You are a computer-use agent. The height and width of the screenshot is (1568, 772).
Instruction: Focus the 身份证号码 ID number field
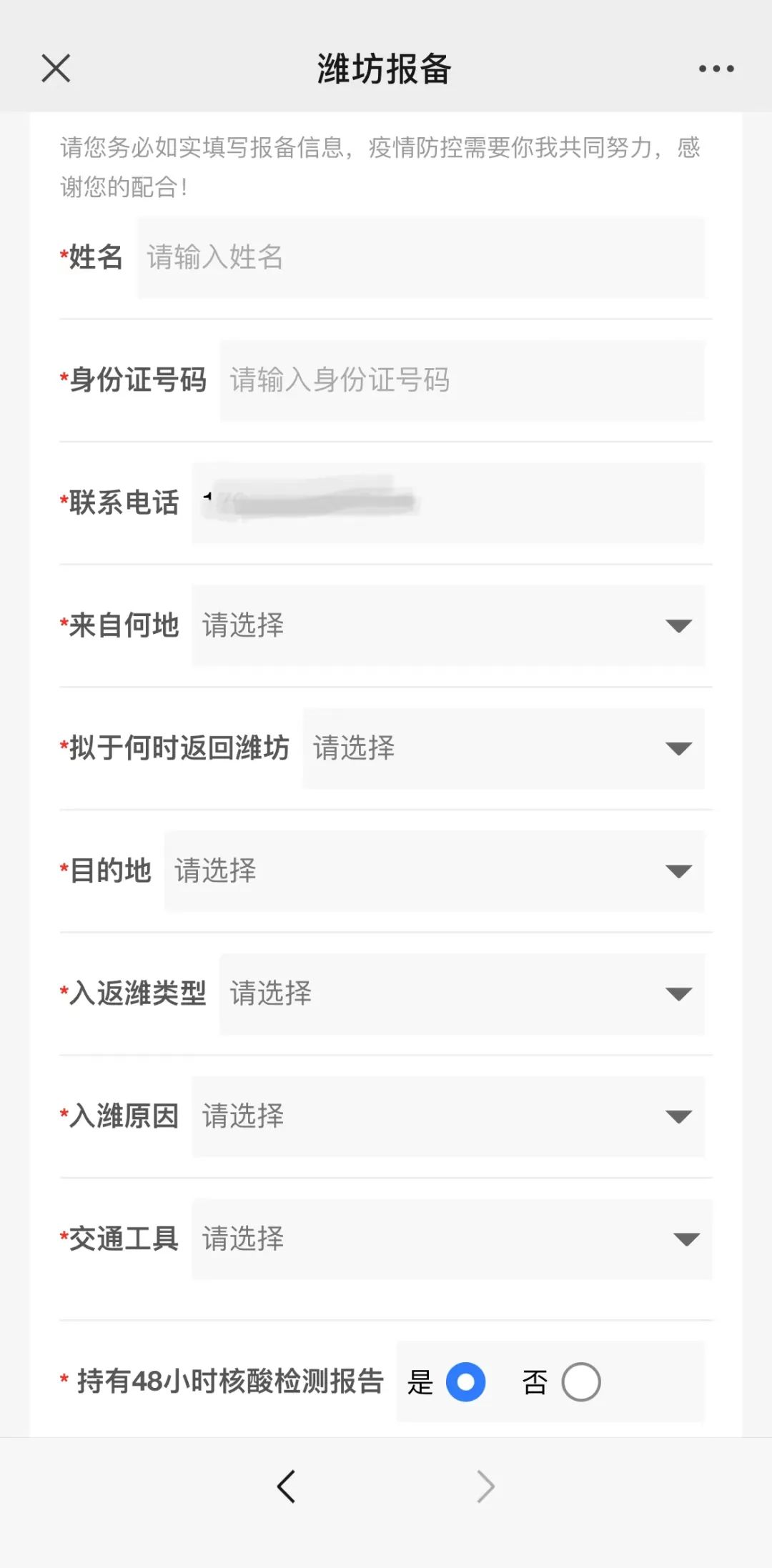tap(462, 380)
